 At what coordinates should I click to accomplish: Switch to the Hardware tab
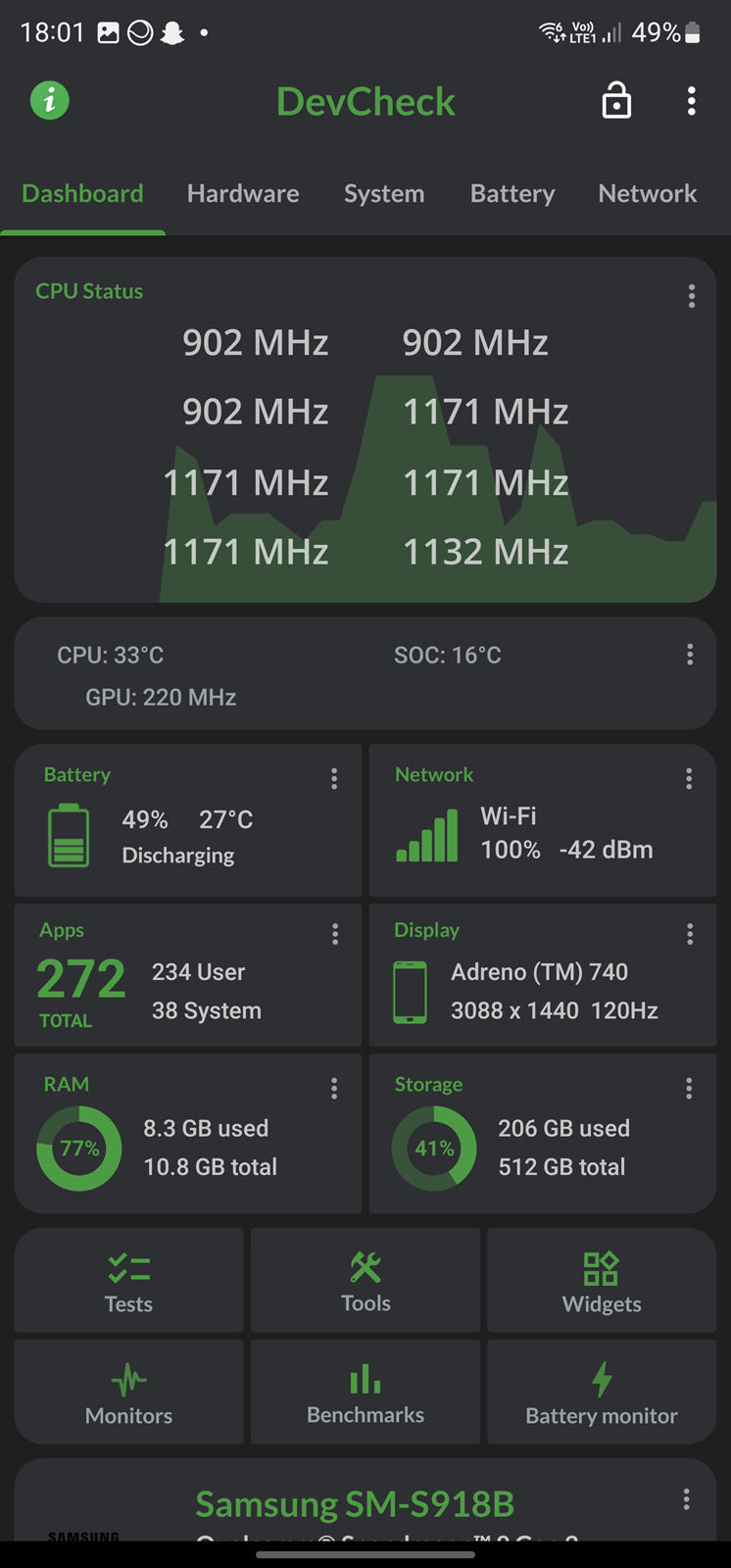click(243, 194)
